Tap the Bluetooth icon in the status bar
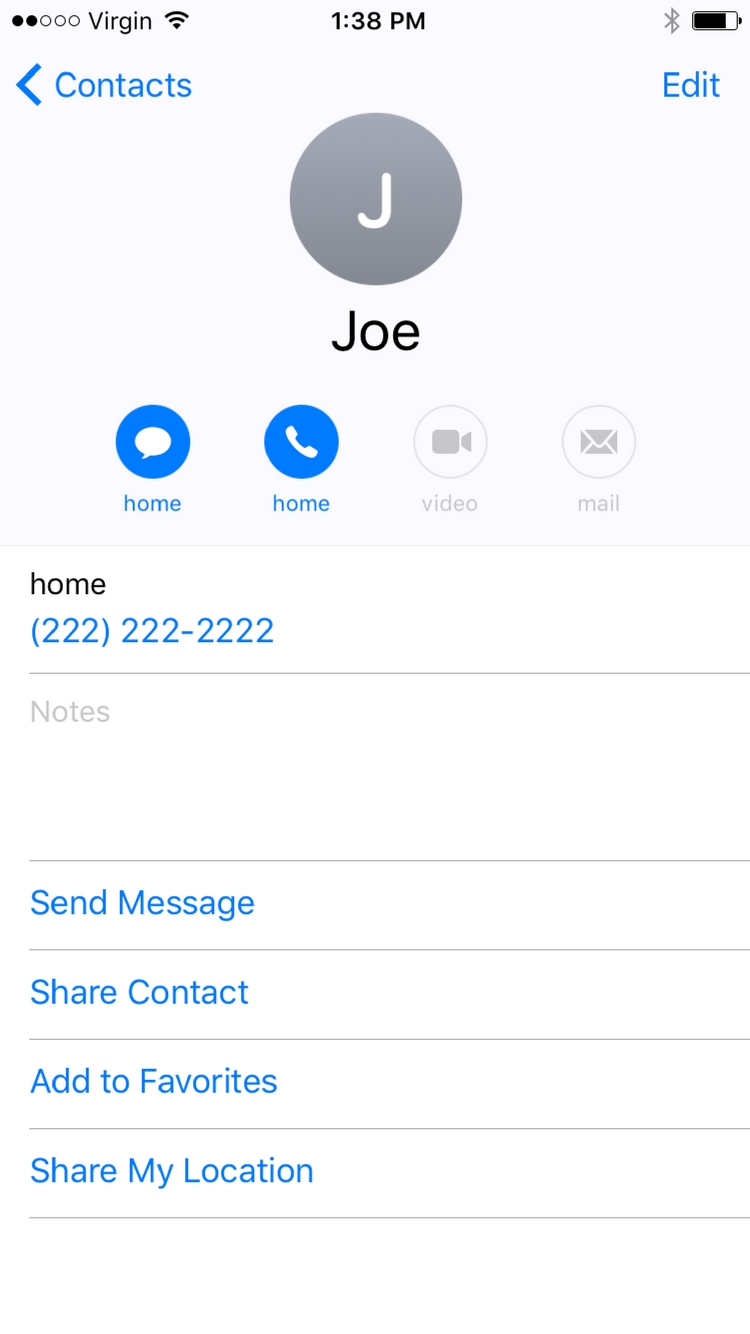This screenshot has height=1334, width=750. (674, 18)
